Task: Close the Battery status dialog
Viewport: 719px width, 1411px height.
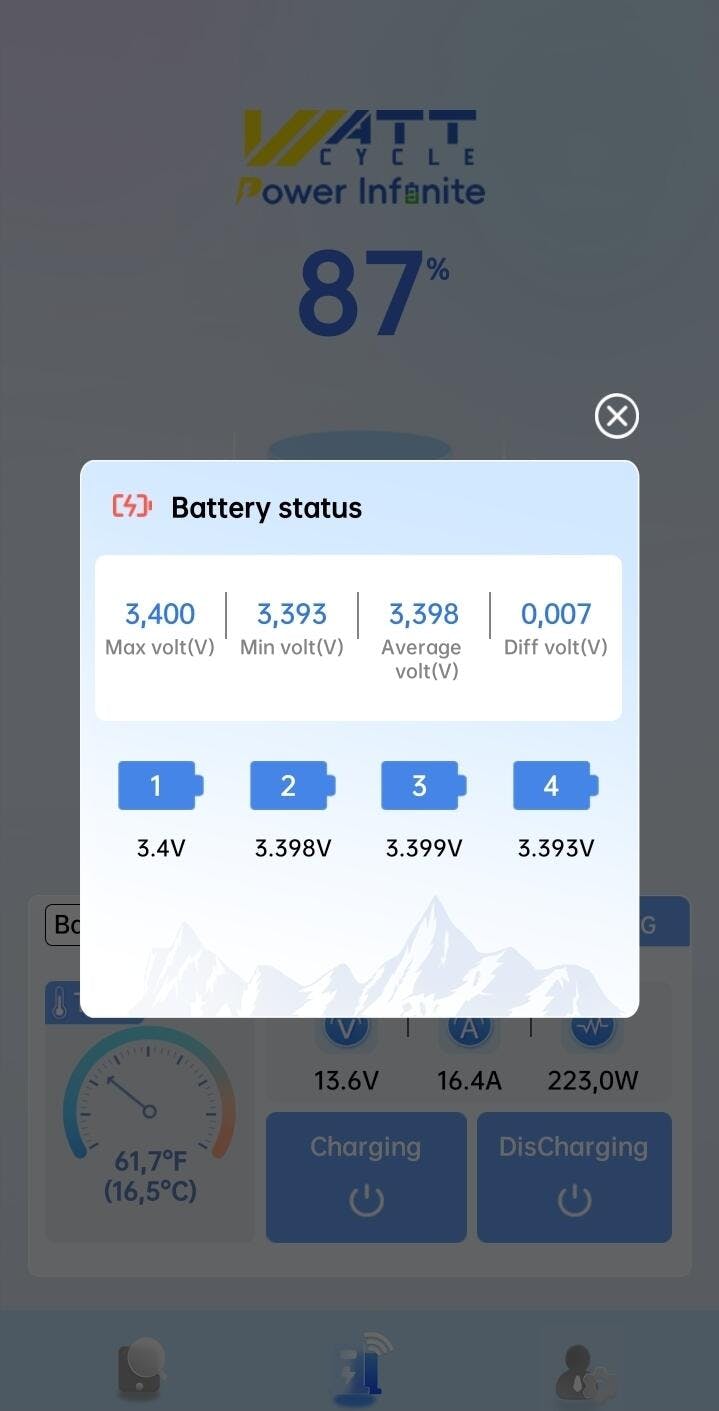Action: click(x=616, y=416)
